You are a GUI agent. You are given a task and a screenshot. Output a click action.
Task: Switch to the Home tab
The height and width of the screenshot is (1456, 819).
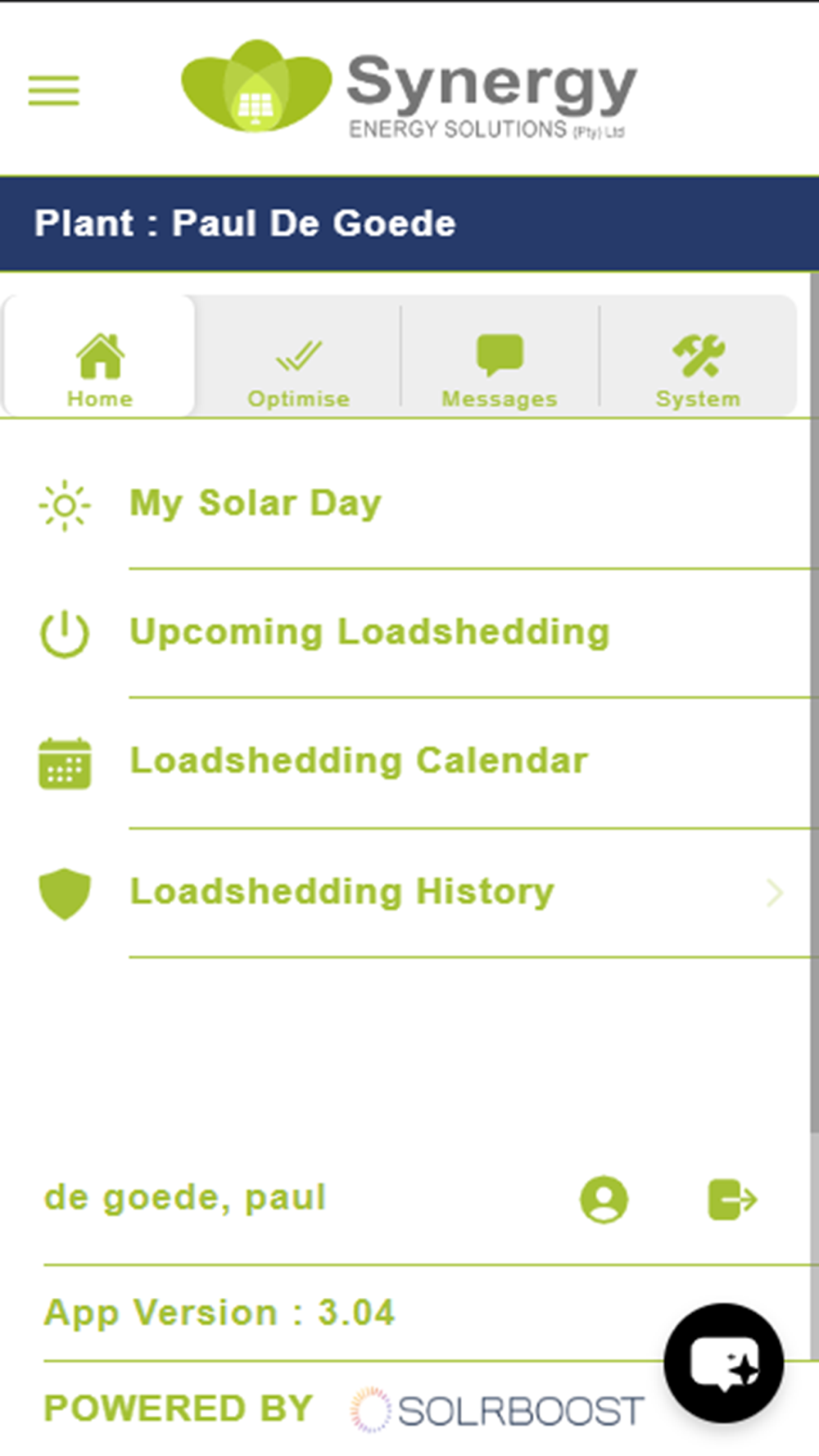(x=100, y=369)
